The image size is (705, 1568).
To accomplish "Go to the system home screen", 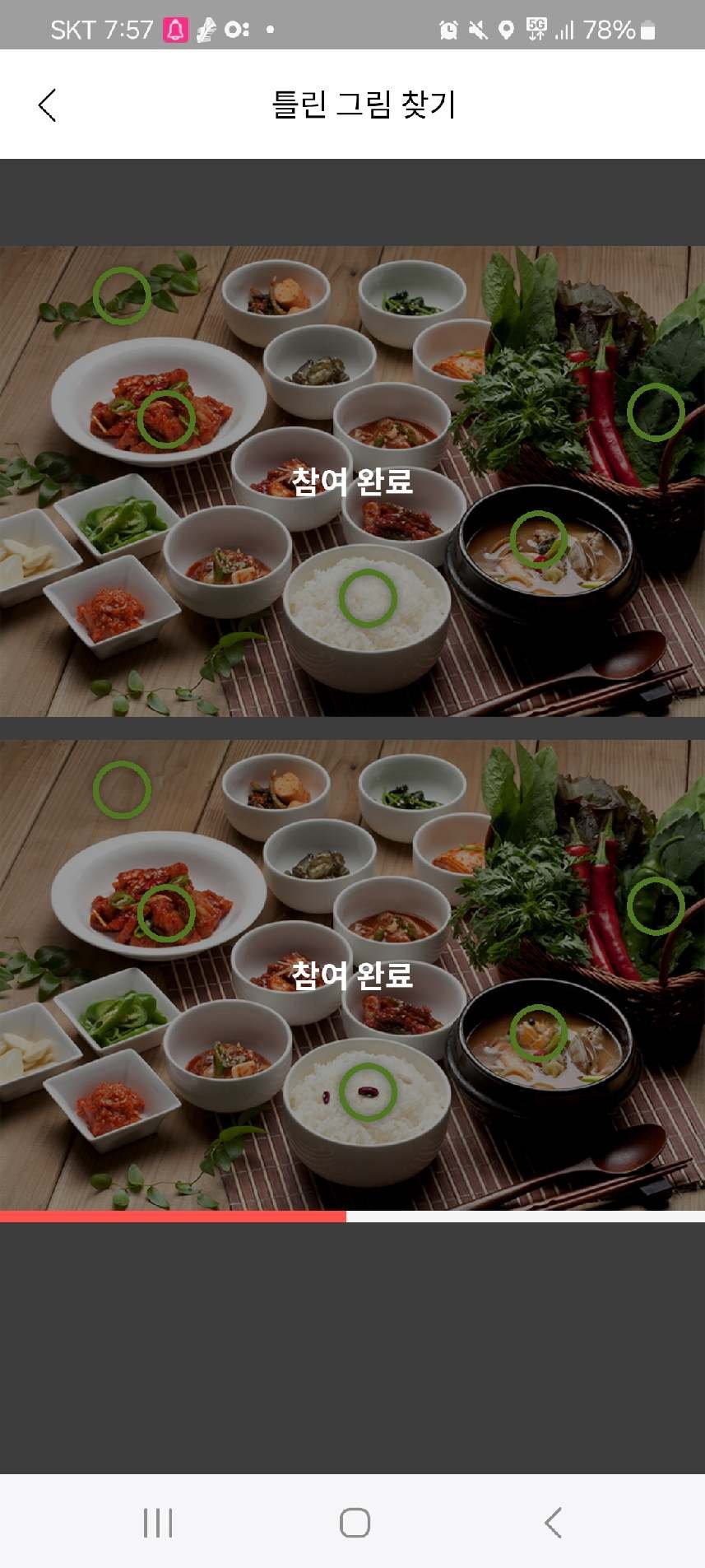I will (x=355, y=1523).
